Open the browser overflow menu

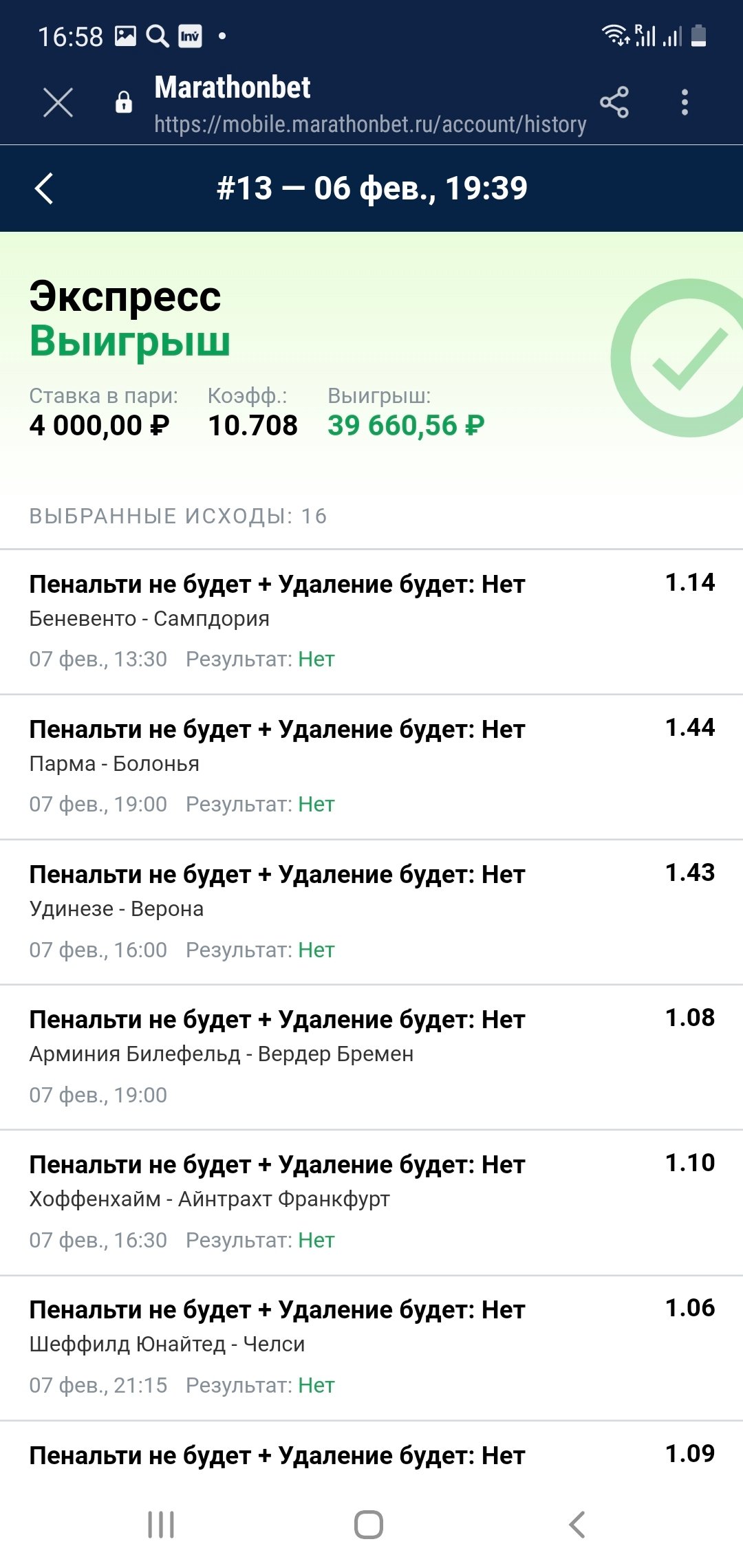click(684, 102)
